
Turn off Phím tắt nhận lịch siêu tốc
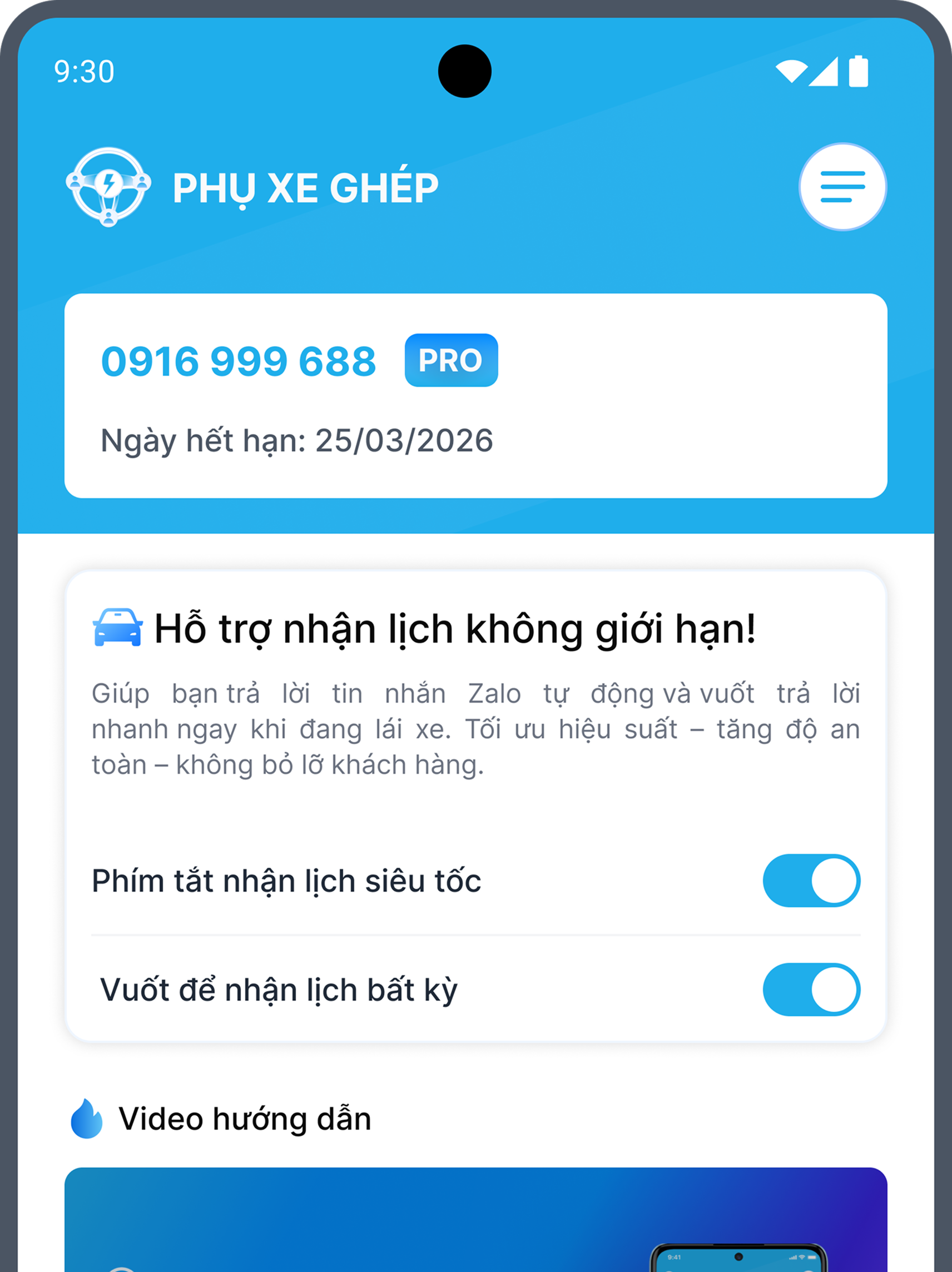tap(811, 881)
